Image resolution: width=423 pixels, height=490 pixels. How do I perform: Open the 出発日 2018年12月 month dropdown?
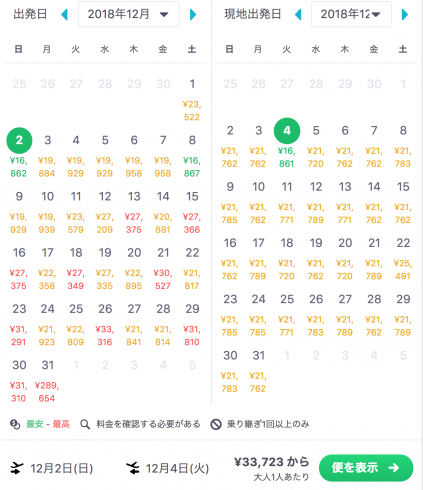pos(129,14)
